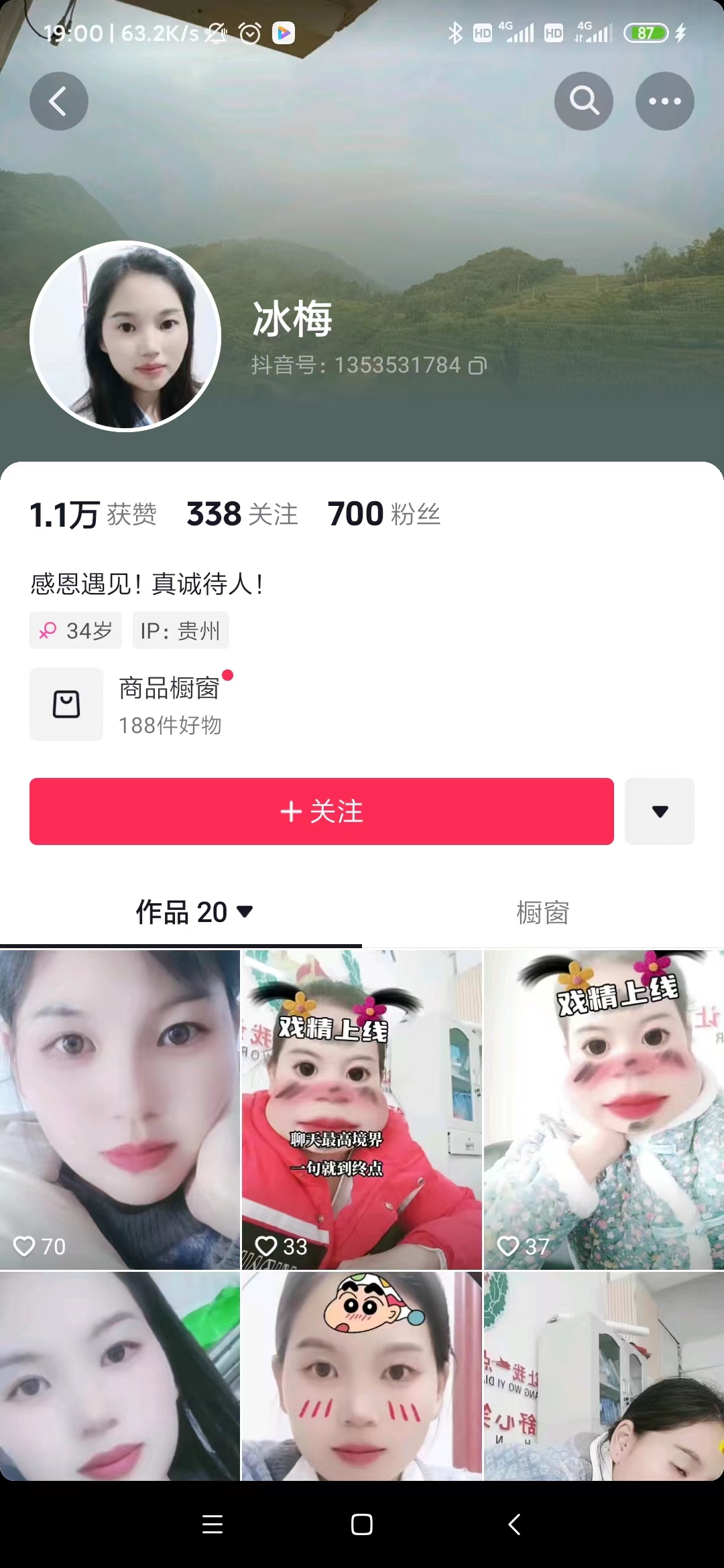The width and height of the screenshot is (724, 1568).
Task: Open the 获赞 likes count
Action: (x=93, y=515)
